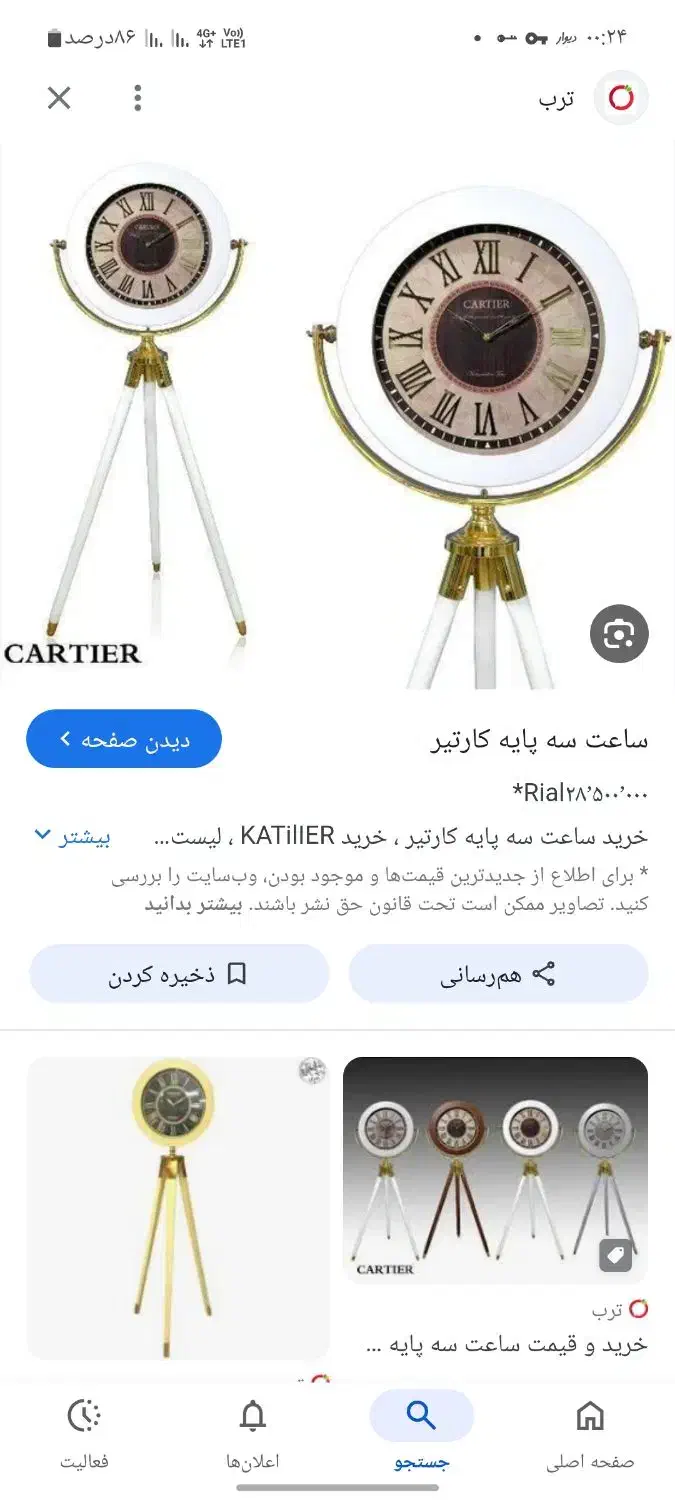Share this image via همرسانی
This screenshot has height=1500, width=675.
498,975
